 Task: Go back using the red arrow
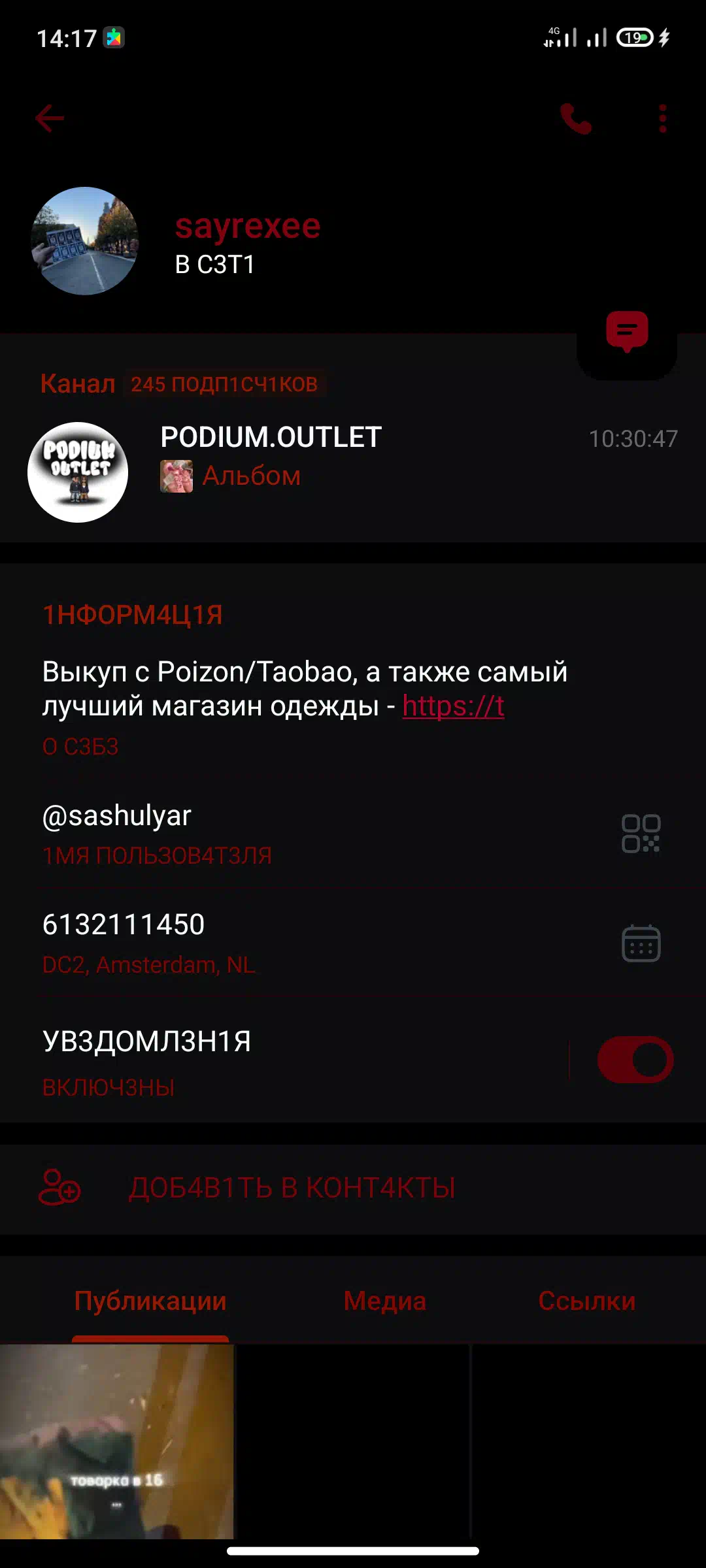click(x=50, y=118)
